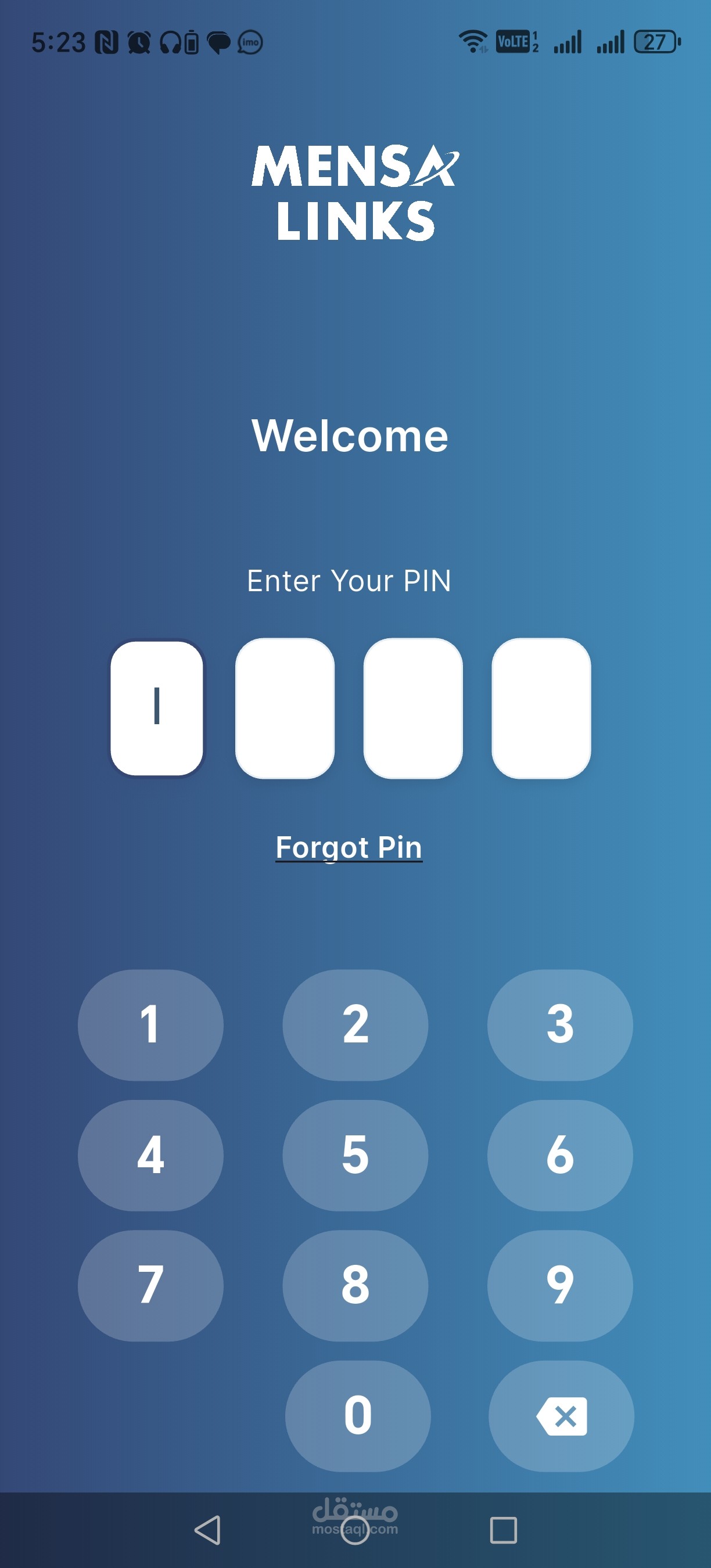Screen dimensions: 711x1568
Task: Focus the first PIN digit box
Action: coord(157,708)
